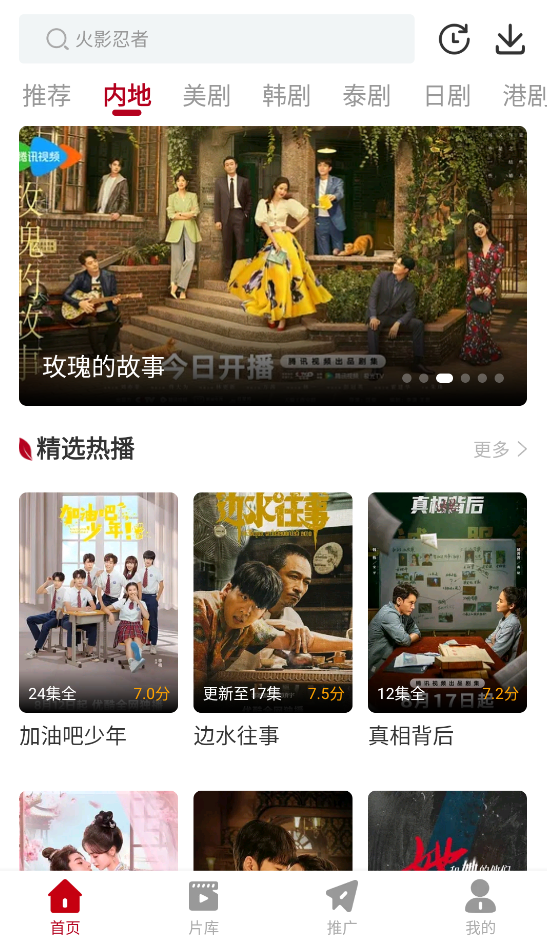The width and height of the screenshot is (547, 942).
Task: Switch to the 美剧 tab
Action: click(207, 96)
